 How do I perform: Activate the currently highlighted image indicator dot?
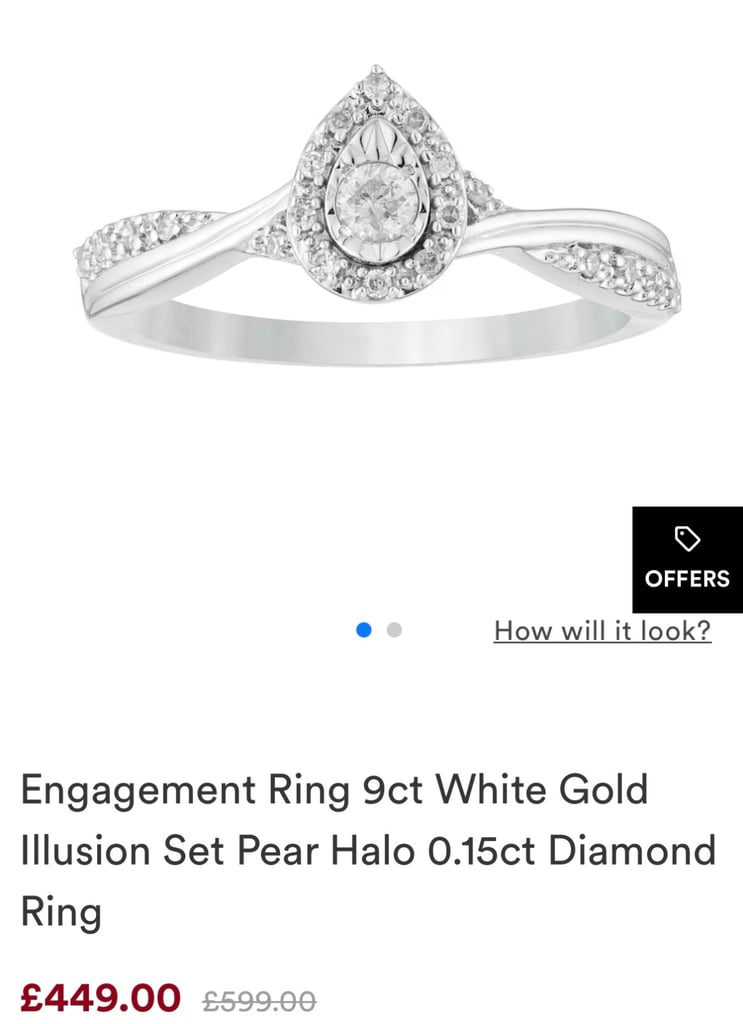(x=362, y=630)
